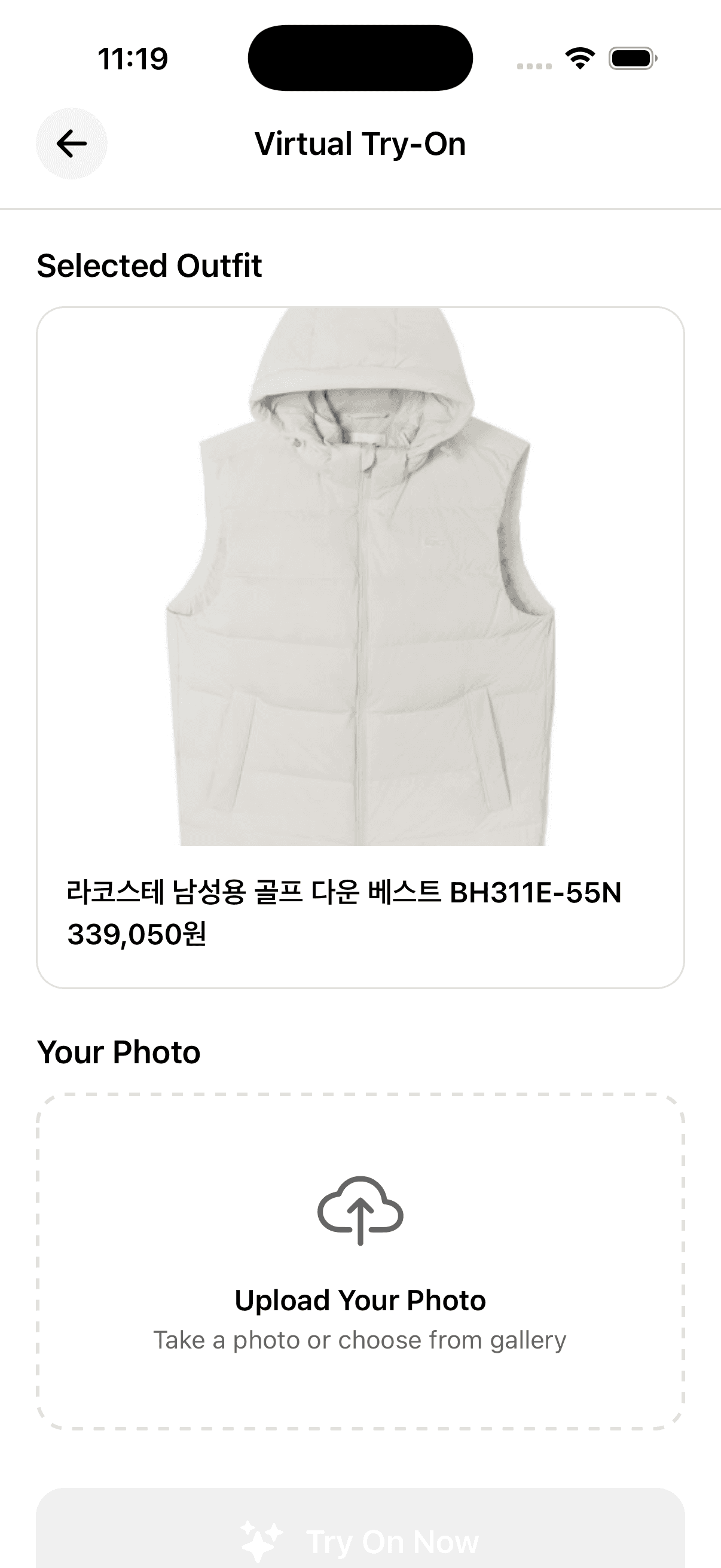
Task: Tap the back arrow to leave Virtual Try-On
Action: pos(71,144)
